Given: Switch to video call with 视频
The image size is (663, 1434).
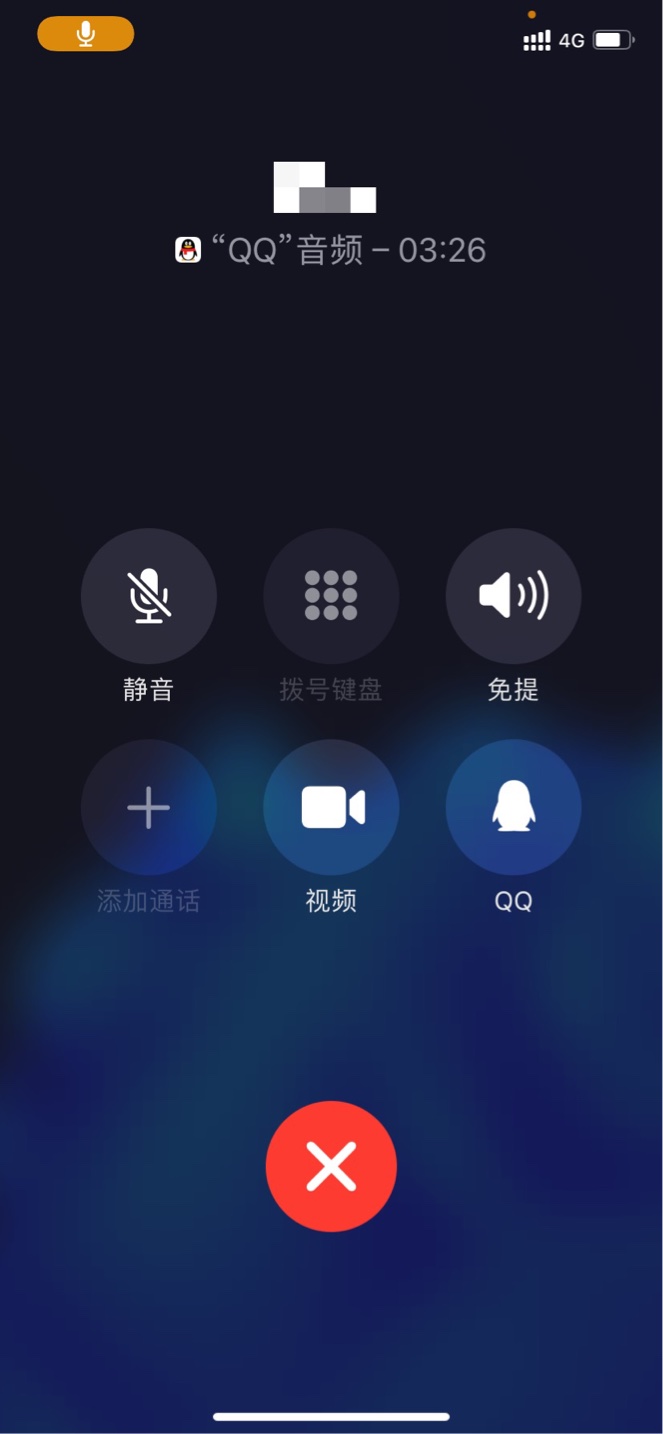Looking at the screenshot, I should (x=331, y=807).
